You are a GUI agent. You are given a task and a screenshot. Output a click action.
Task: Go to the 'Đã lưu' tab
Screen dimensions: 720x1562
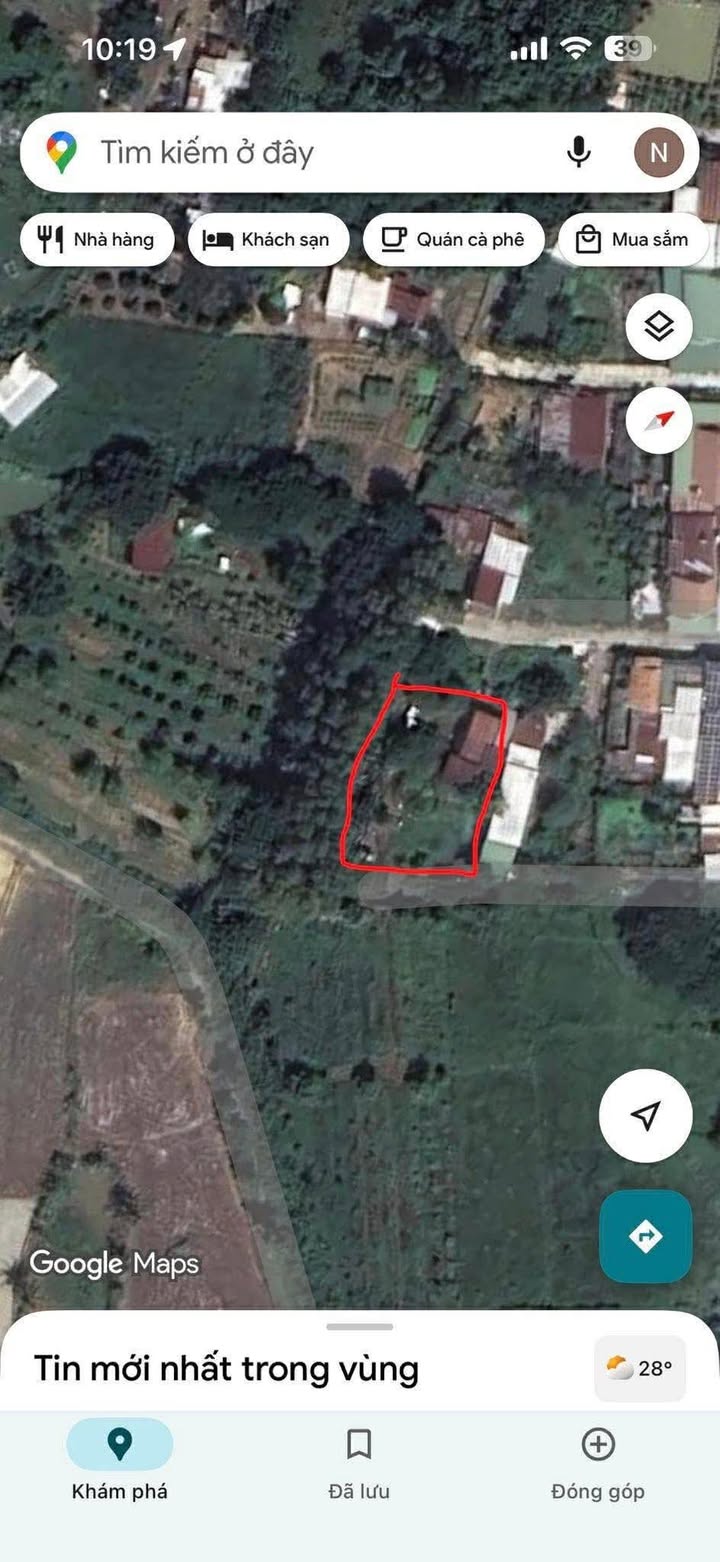[x=359, y=1462]
